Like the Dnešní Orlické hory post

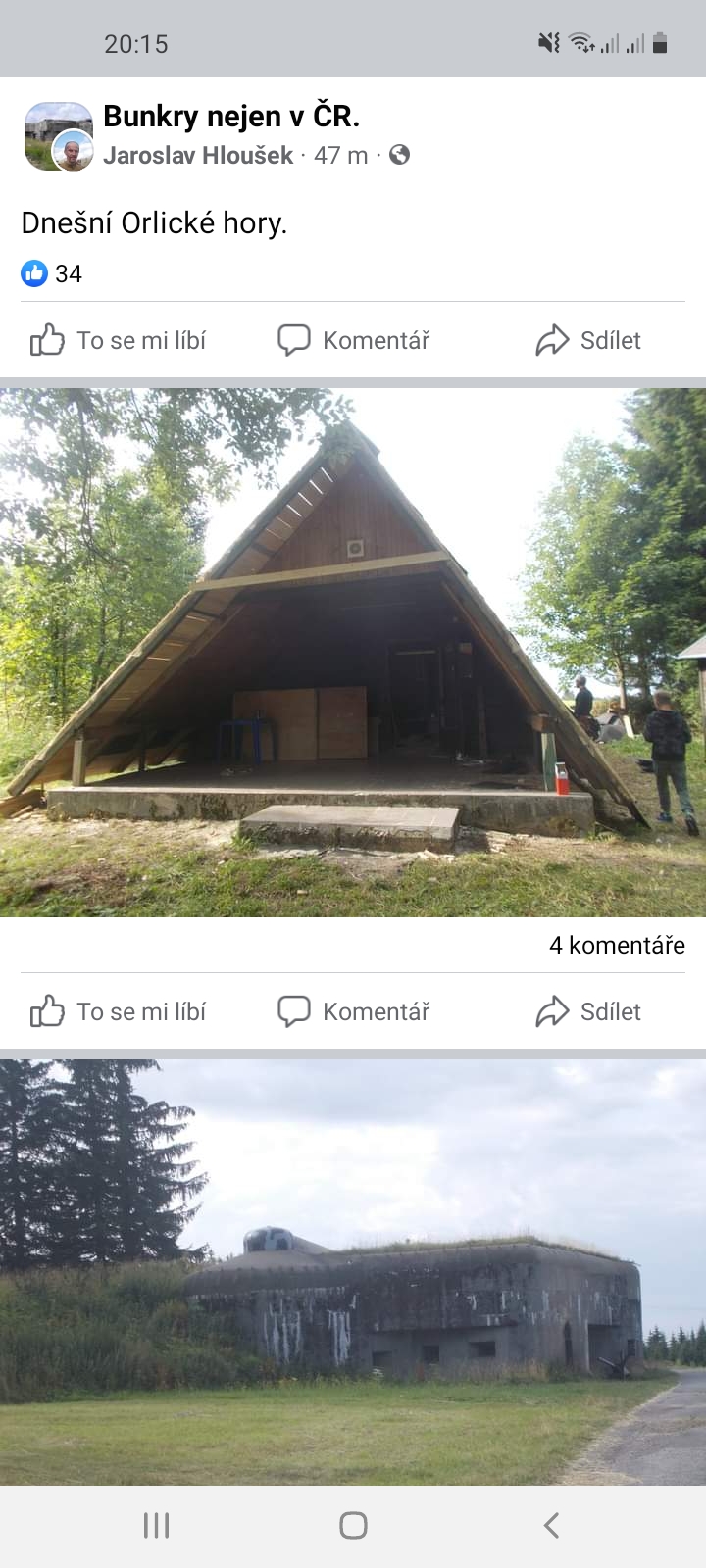pos(118,340)
